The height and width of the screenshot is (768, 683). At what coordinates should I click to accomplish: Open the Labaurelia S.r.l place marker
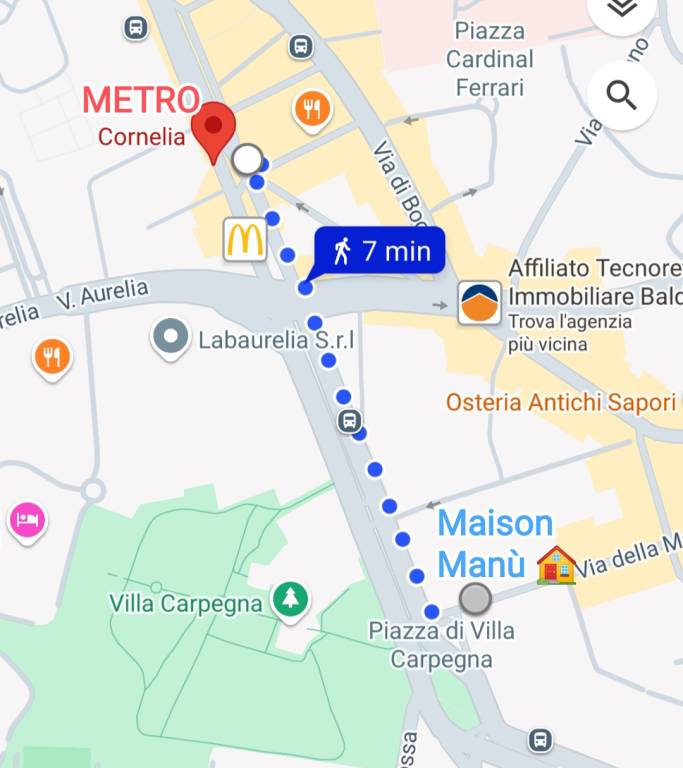pyautogui.click(x=171, y=338)
